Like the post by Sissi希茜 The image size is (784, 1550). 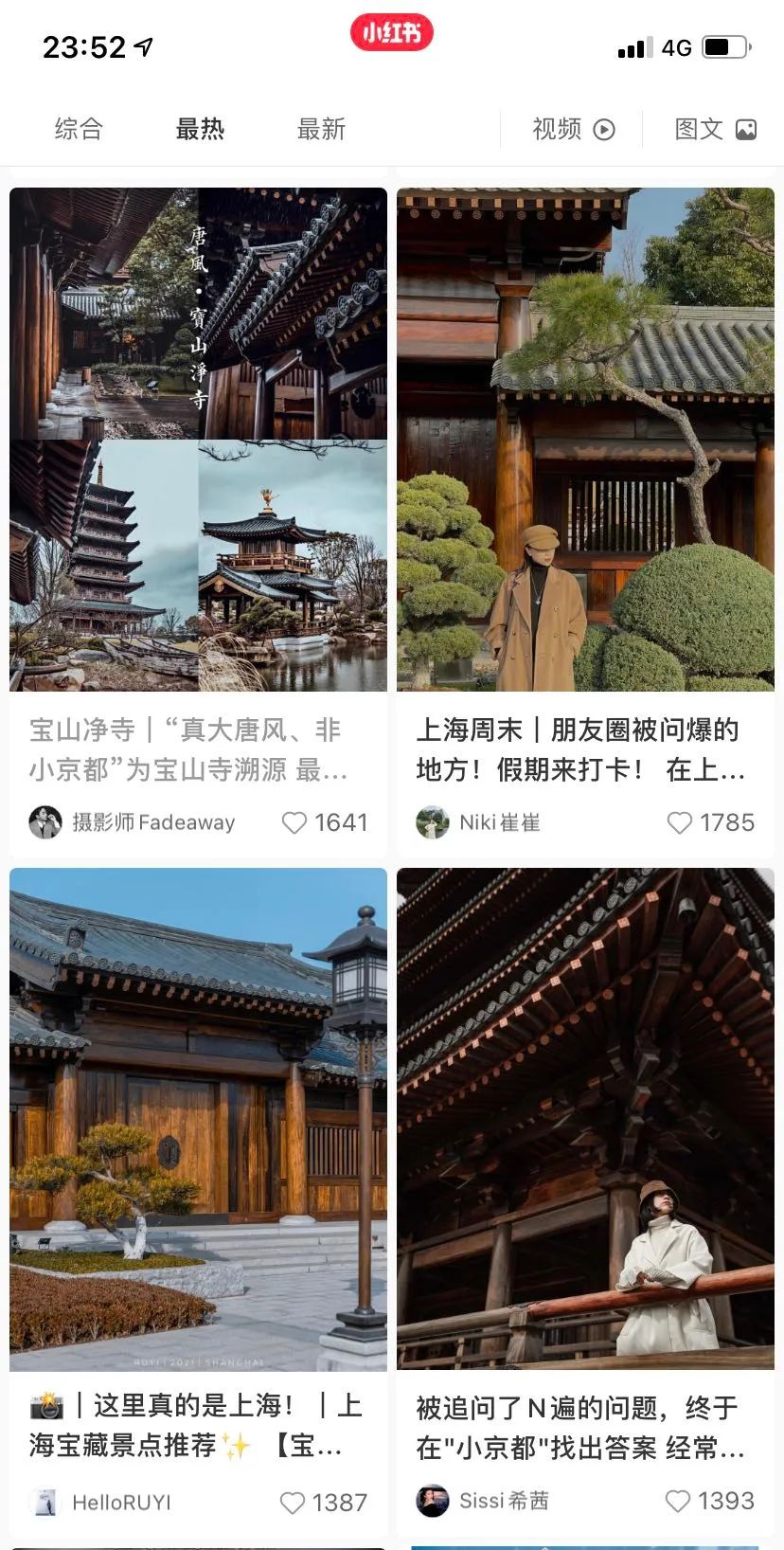678,1501
